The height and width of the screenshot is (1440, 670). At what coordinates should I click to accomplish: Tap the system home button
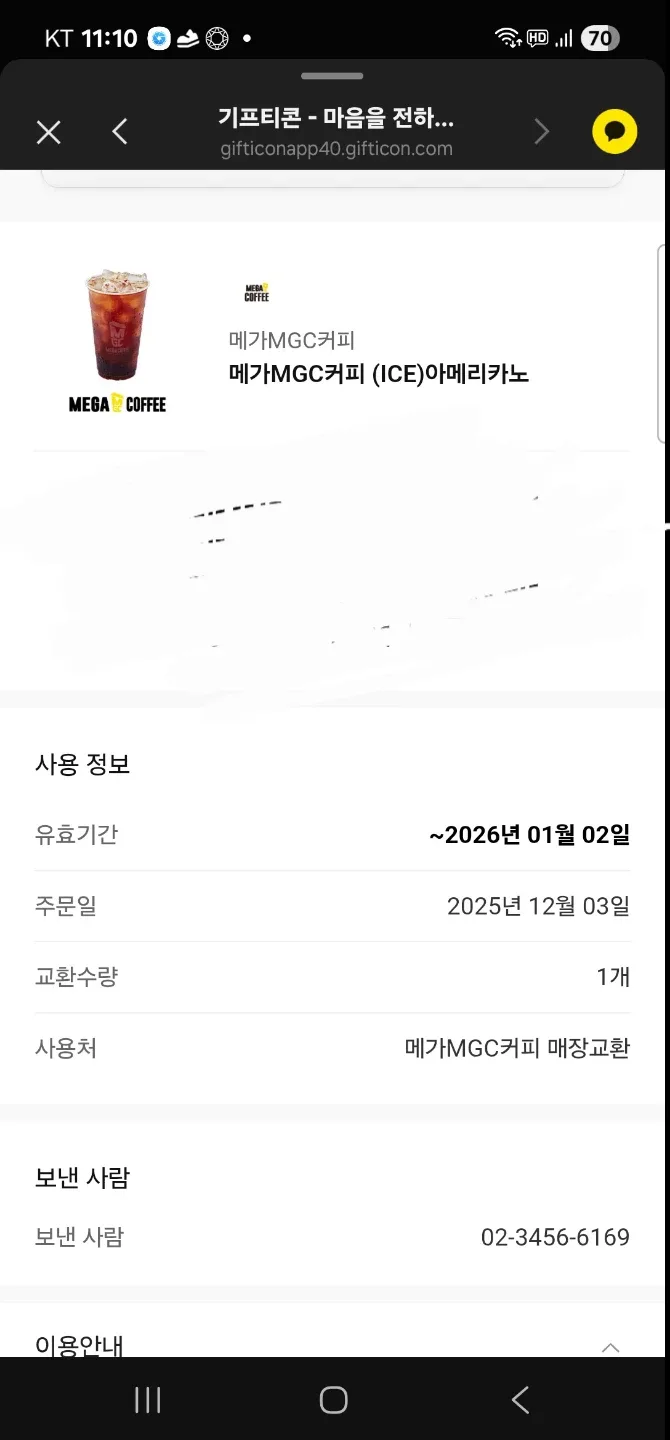click(333, 1400)
